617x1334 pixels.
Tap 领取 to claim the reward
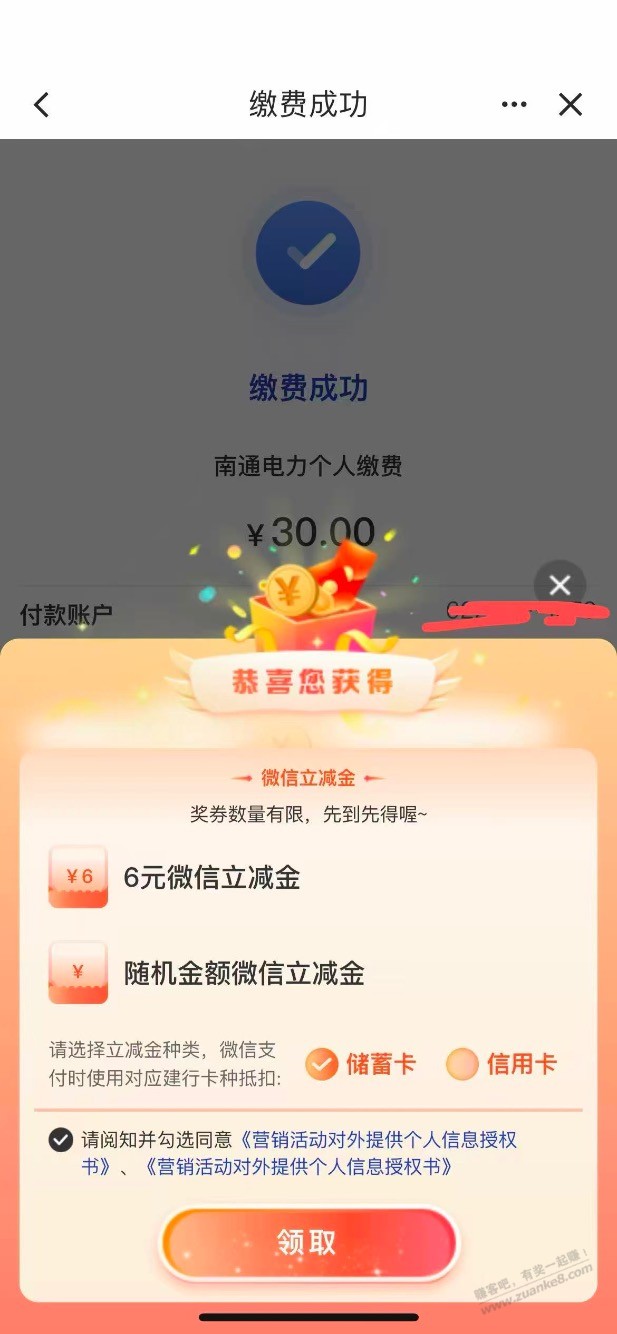coord(308,1243)
